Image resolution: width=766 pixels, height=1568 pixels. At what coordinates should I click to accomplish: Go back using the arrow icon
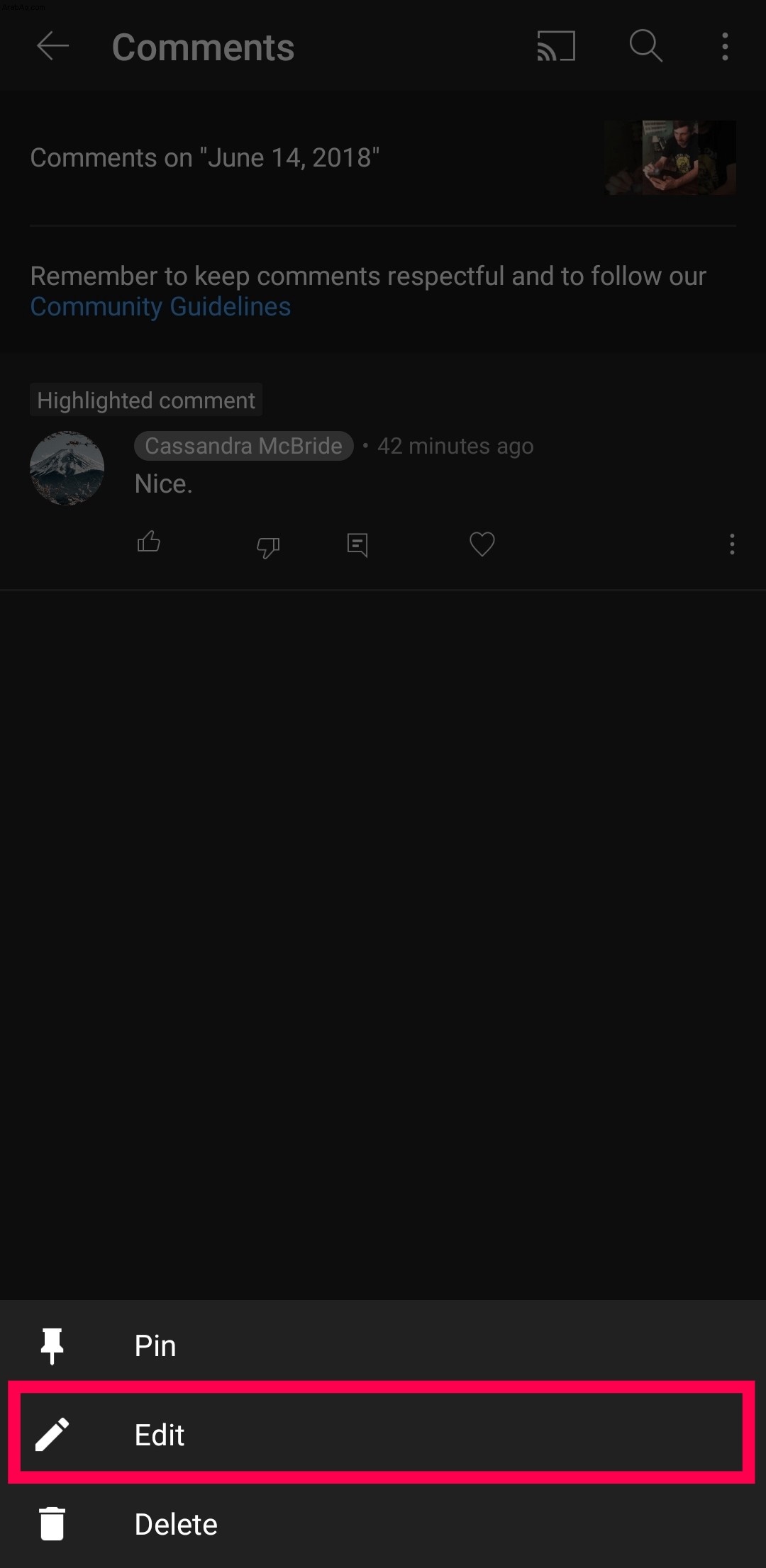coord(52,47)
